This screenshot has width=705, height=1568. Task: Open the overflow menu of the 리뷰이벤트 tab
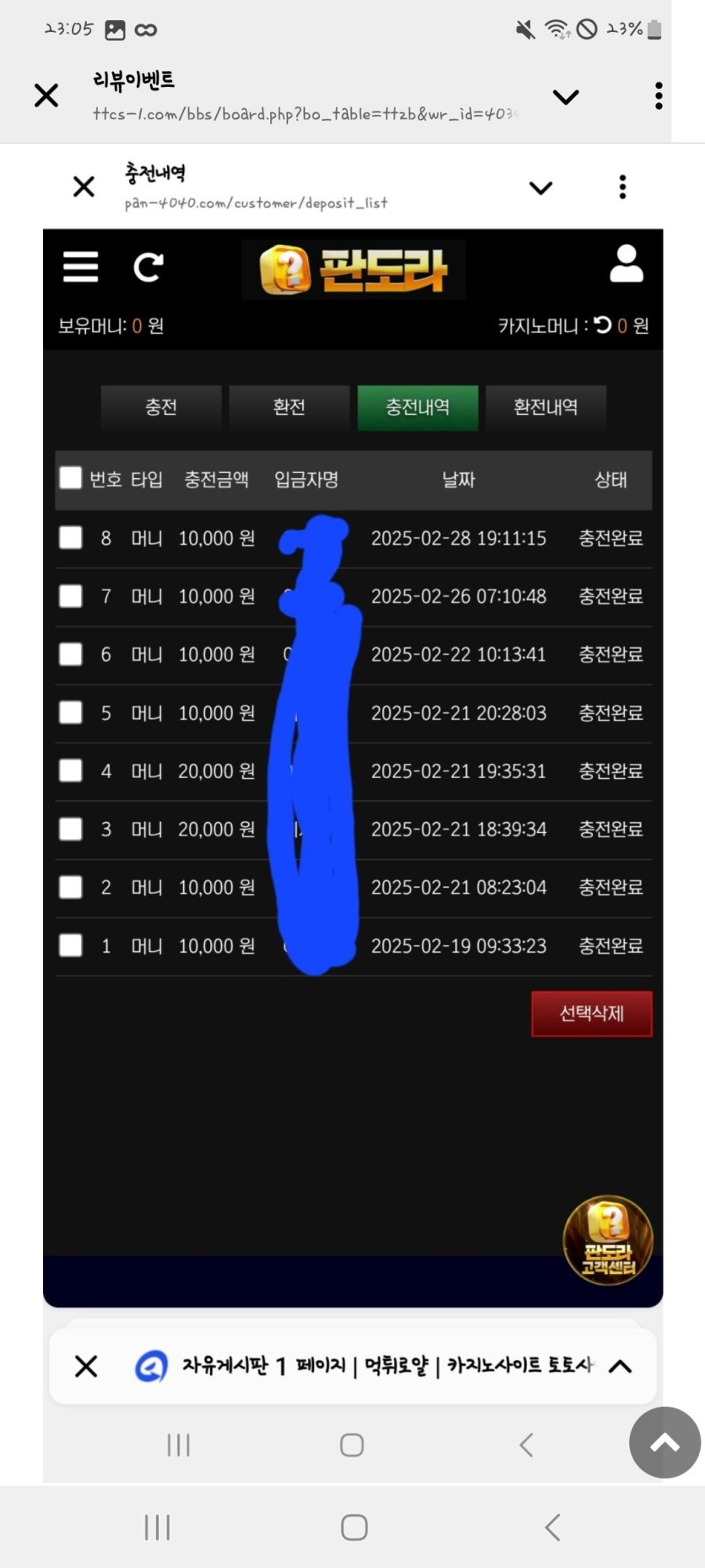coord(659,95)
